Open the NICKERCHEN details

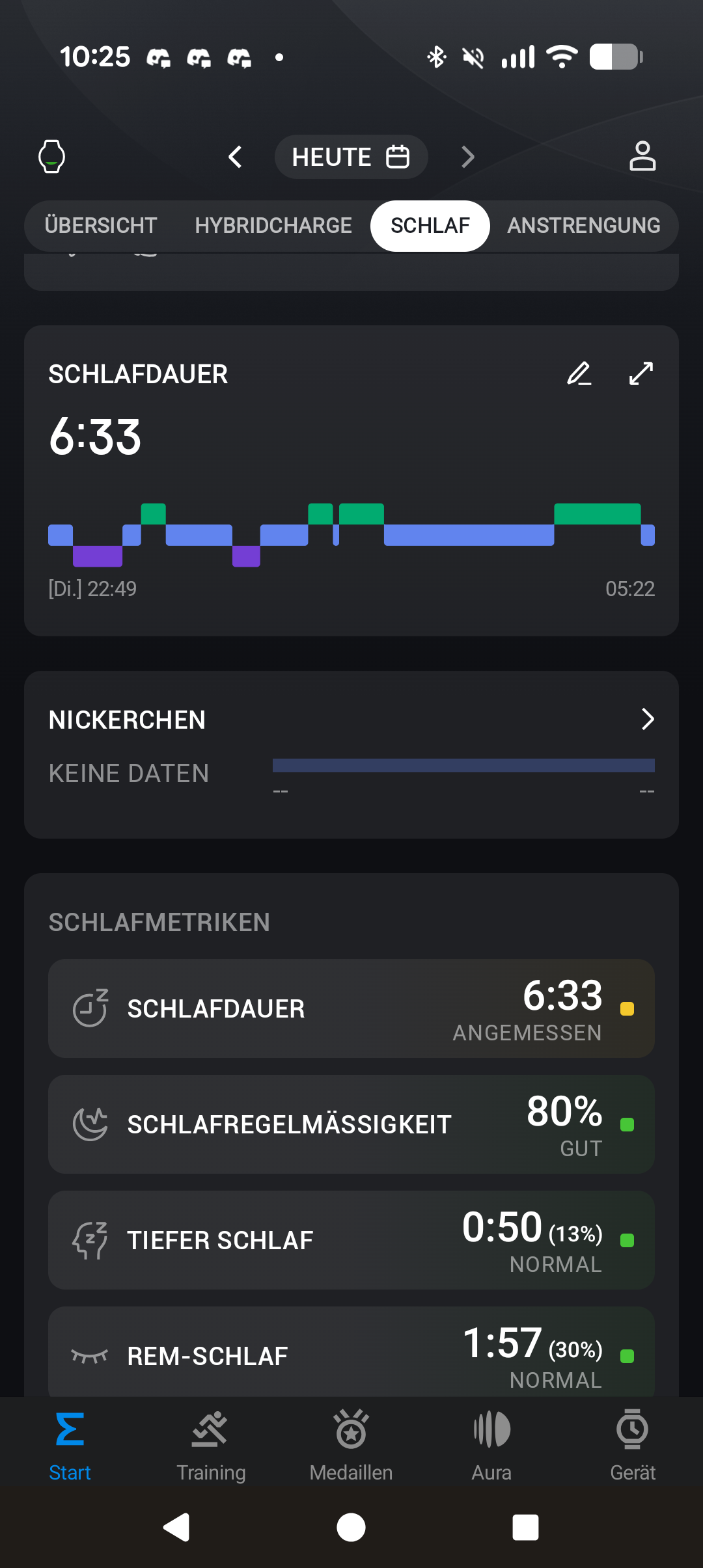coord(351,755)
